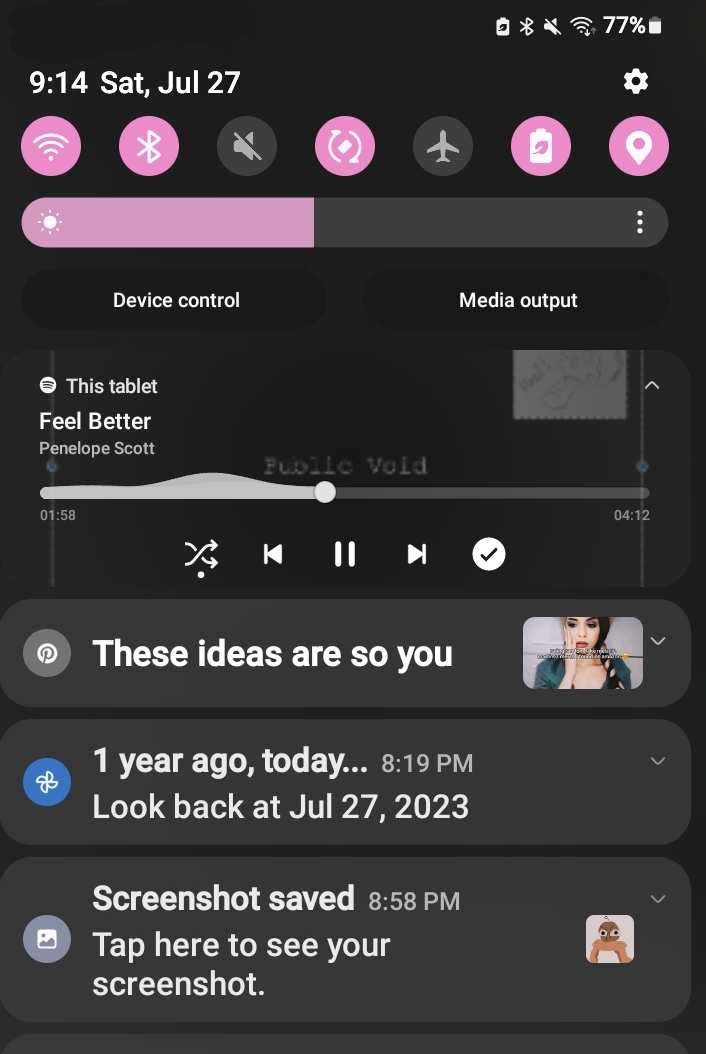Skip to the next track

coord(417,554)
